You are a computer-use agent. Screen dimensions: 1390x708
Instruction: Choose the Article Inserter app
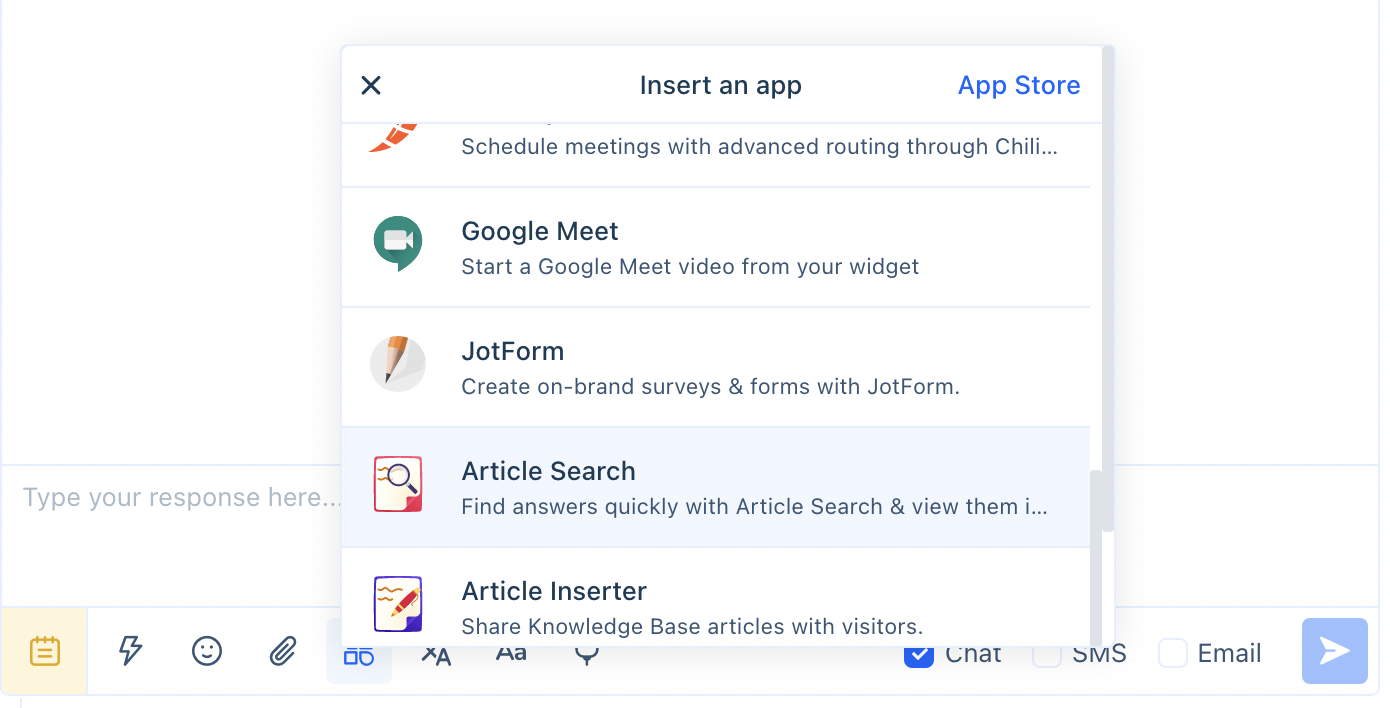point(715,605)
